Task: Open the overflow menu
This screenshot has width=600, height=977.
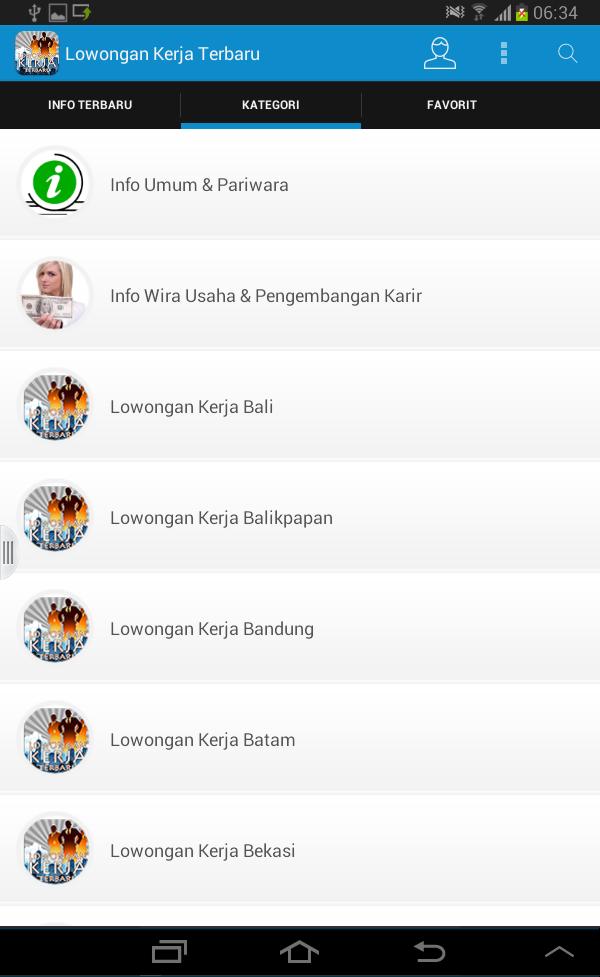Action: (504, 53)
